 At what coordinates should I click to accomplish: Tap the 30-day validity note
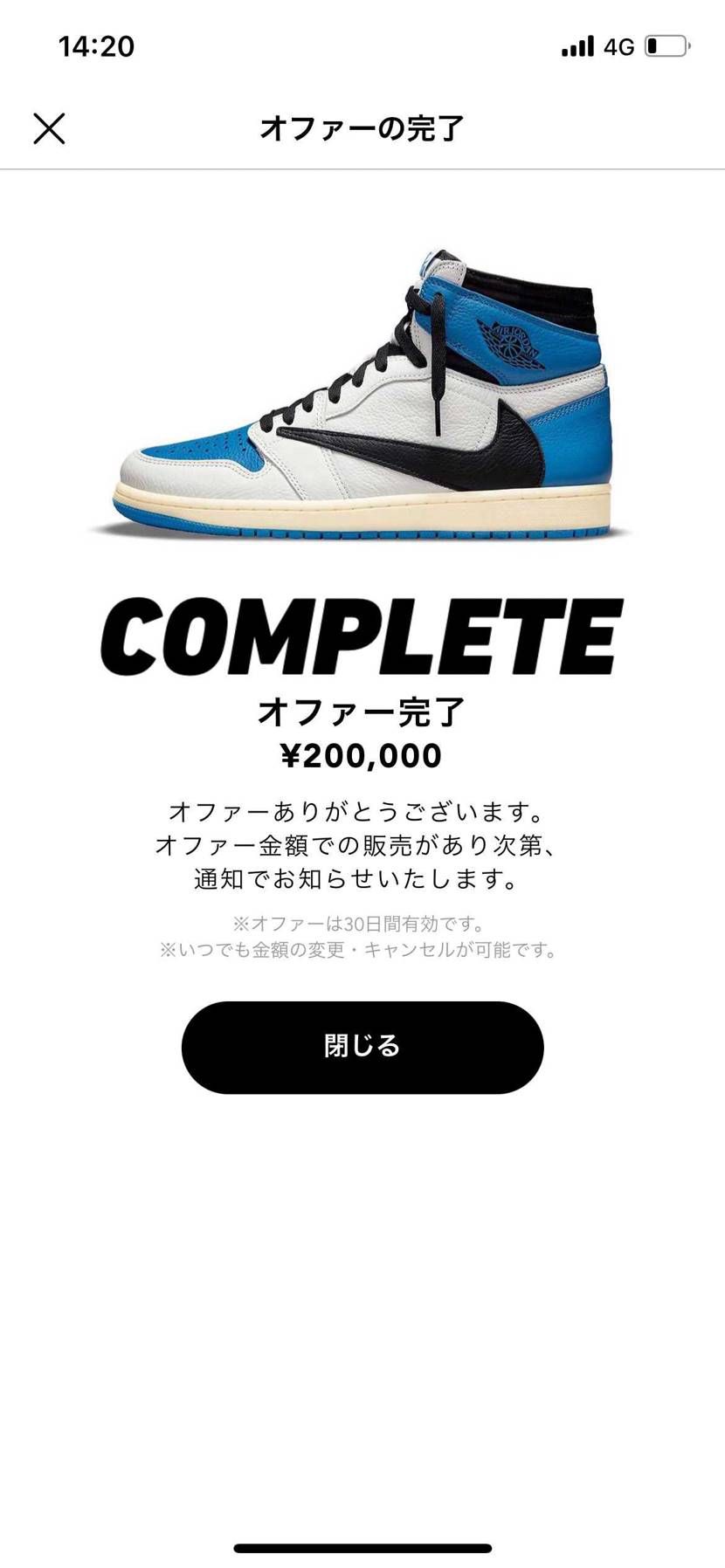(x=362, y=923)
